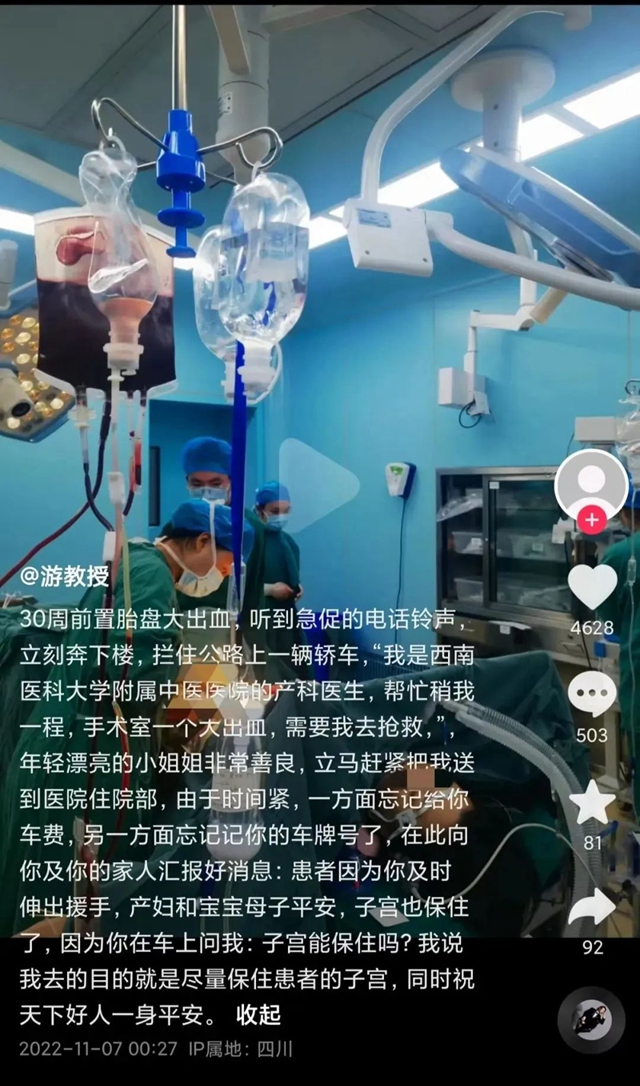
Task: Like this video with the heart
Action: point(592,587)
